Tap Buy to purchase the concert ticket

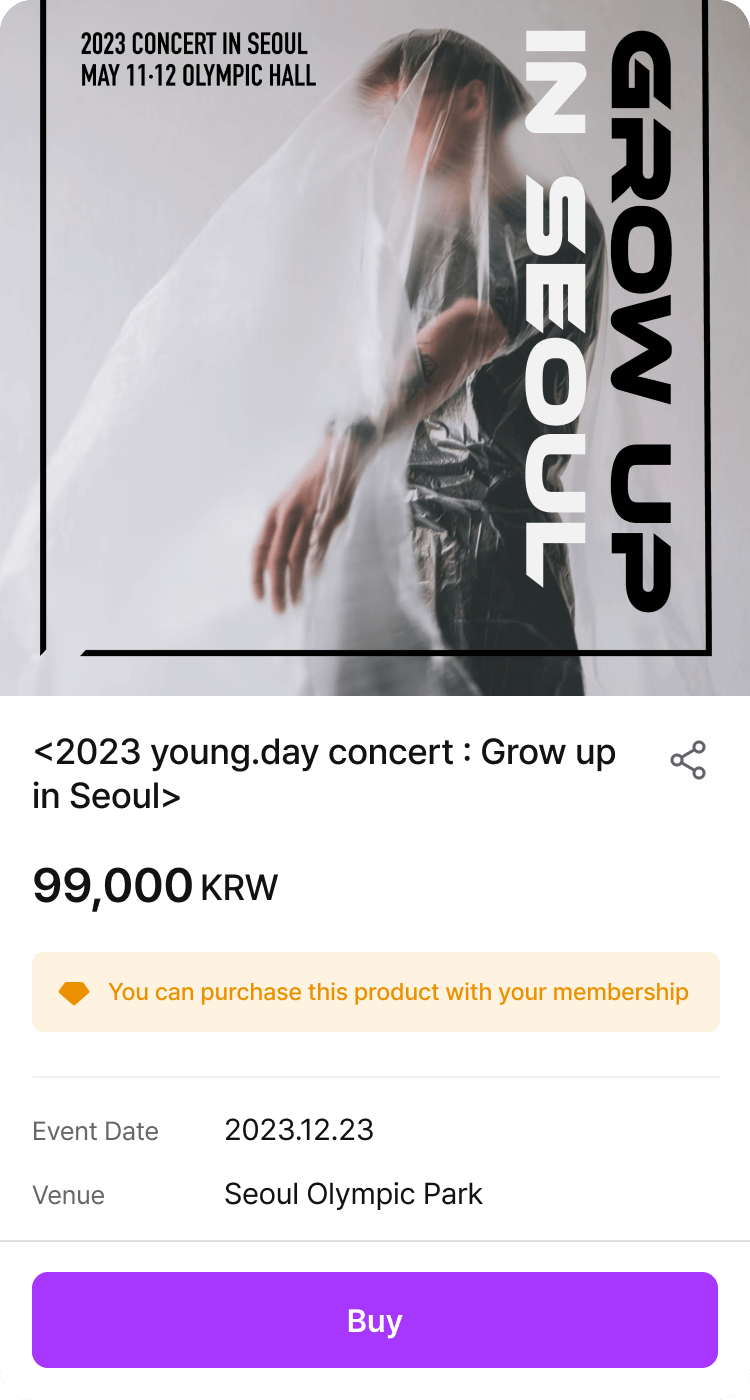(375, 1320)
